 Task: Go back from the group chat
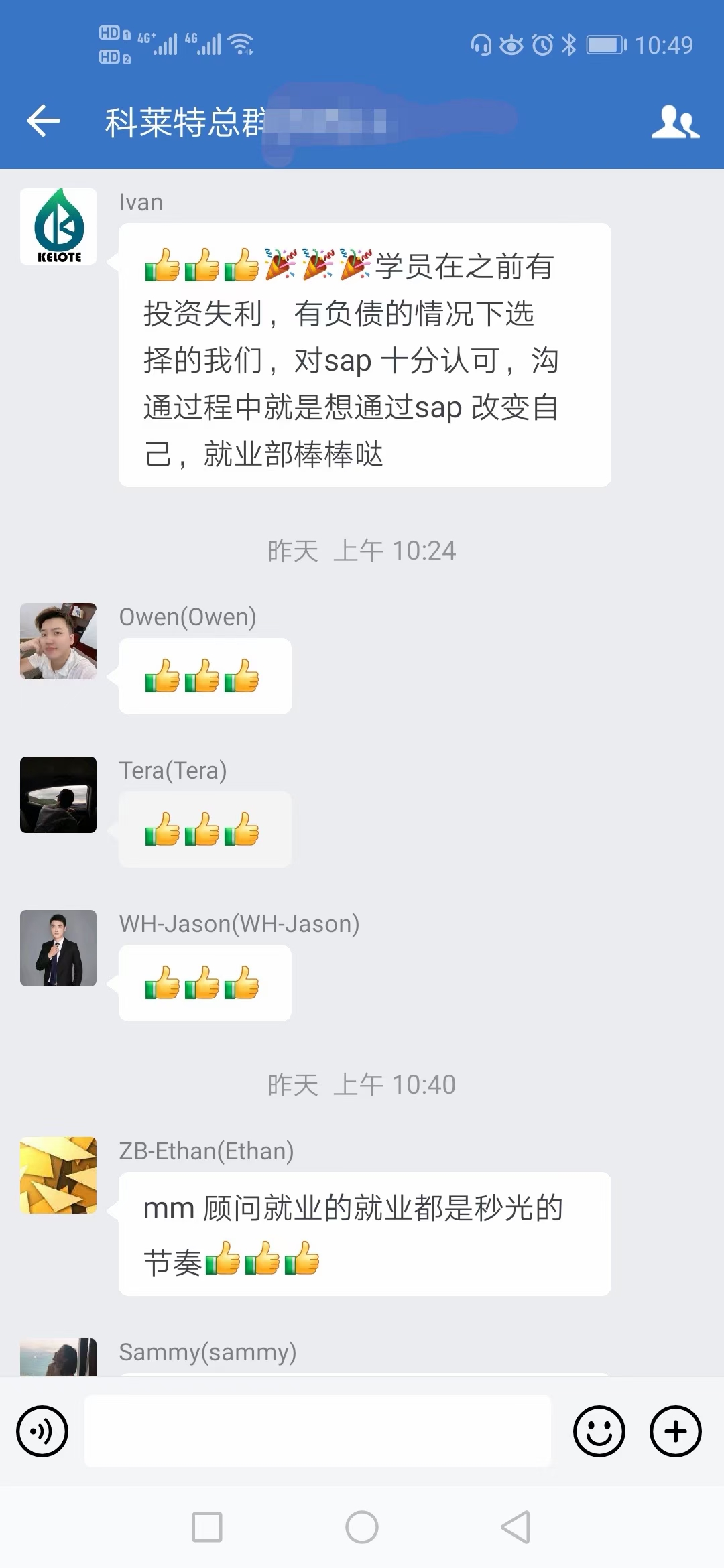point(44,121)
